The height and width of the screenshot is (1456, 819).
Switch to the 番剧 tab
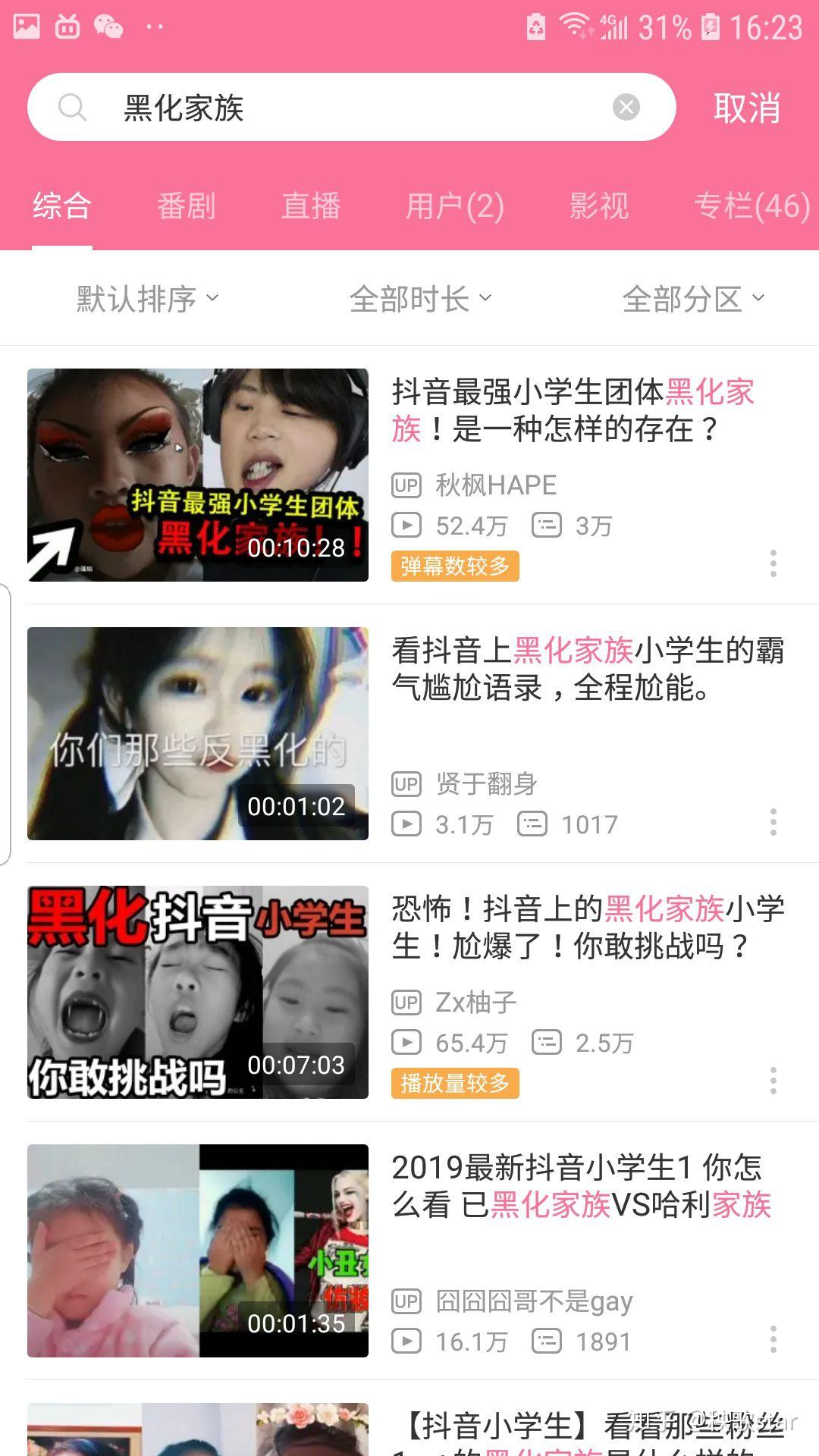click(x=187, y=206)
